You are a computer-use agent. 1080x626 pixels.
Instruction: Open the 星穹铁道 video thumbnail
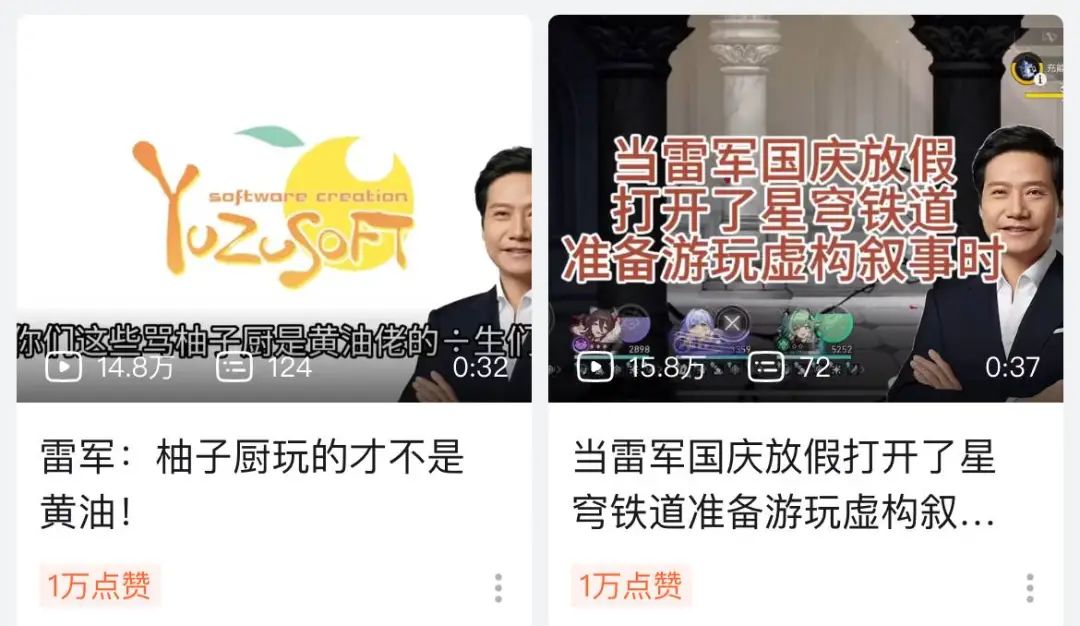tap(805, 208)
